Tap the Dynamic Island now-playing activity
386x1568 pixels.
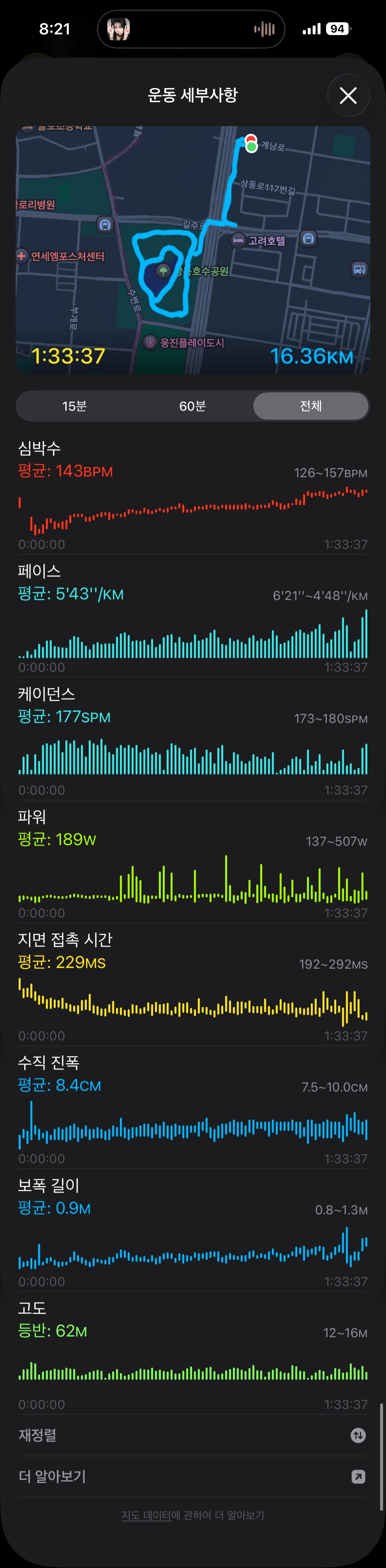[191, 29]
